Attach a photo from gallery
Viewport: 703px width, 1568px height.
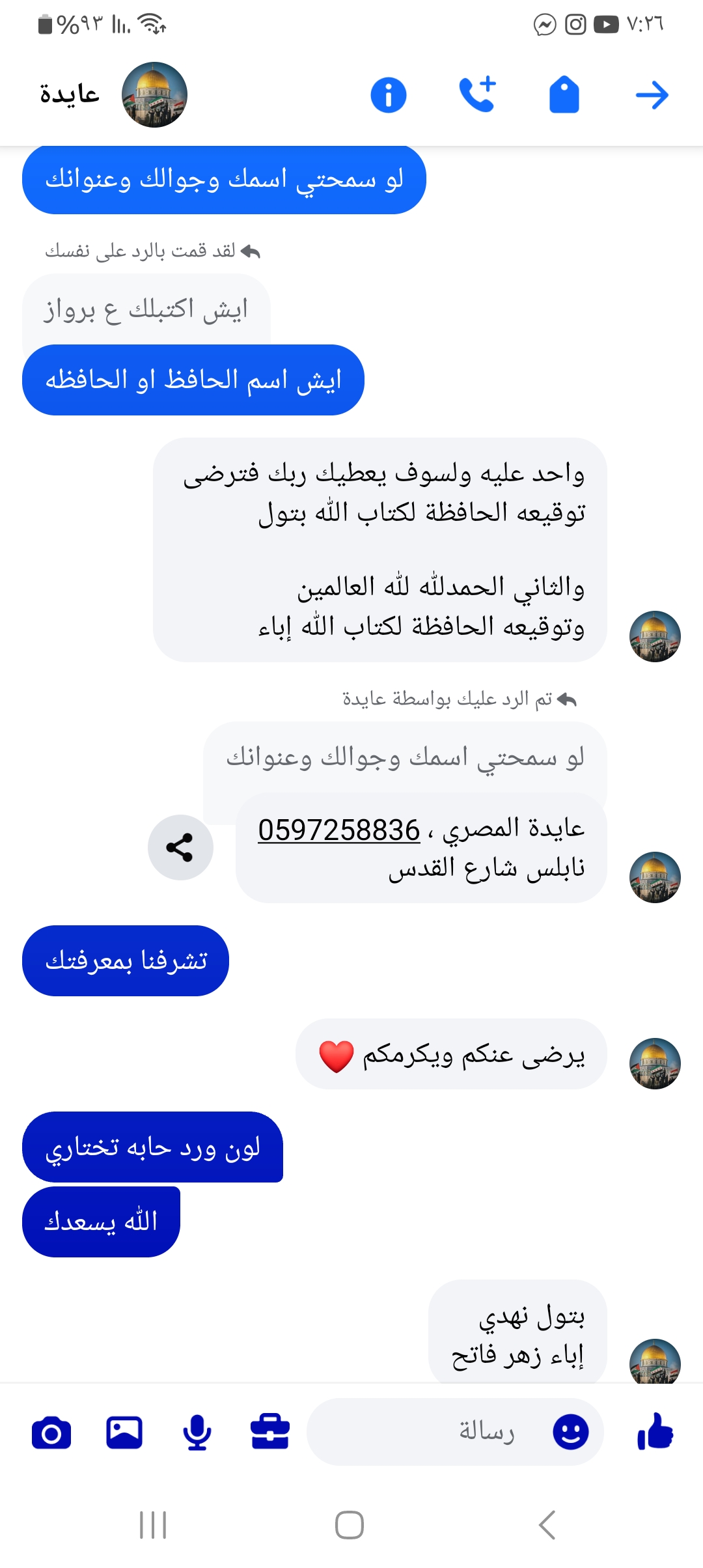click(124, 1432)
